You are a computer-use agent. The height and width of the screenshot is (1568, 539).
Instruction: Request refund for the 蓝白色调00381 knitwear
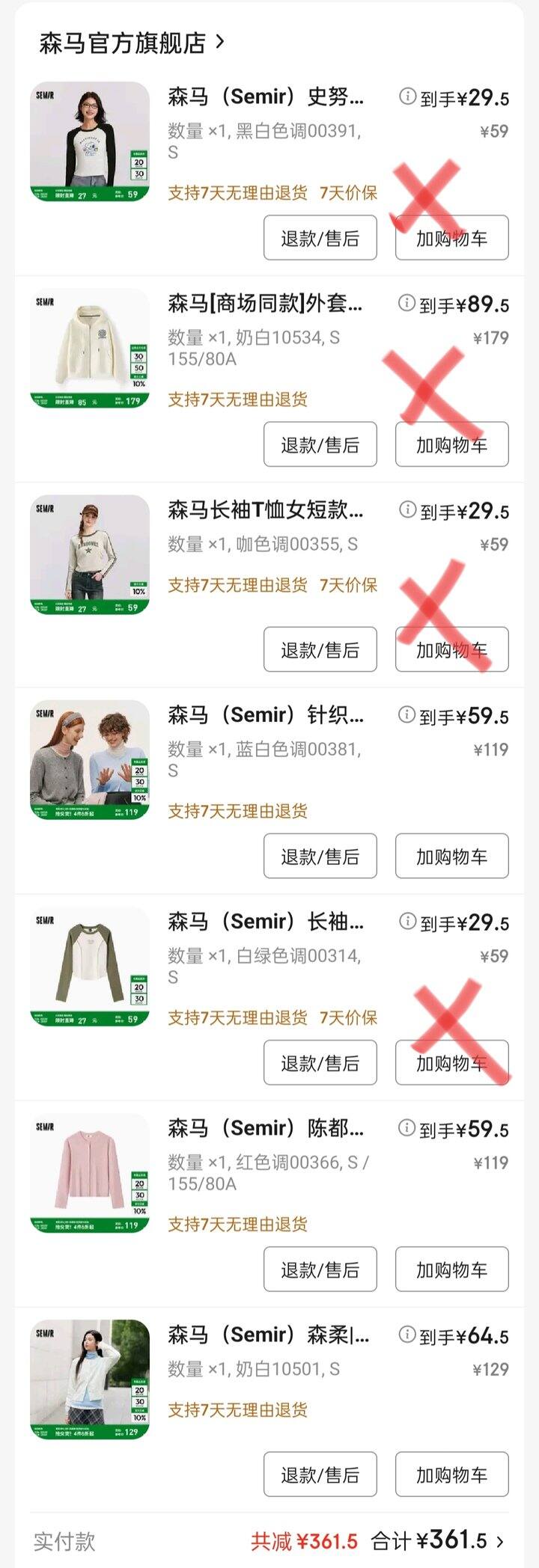(x=320, y=856)
